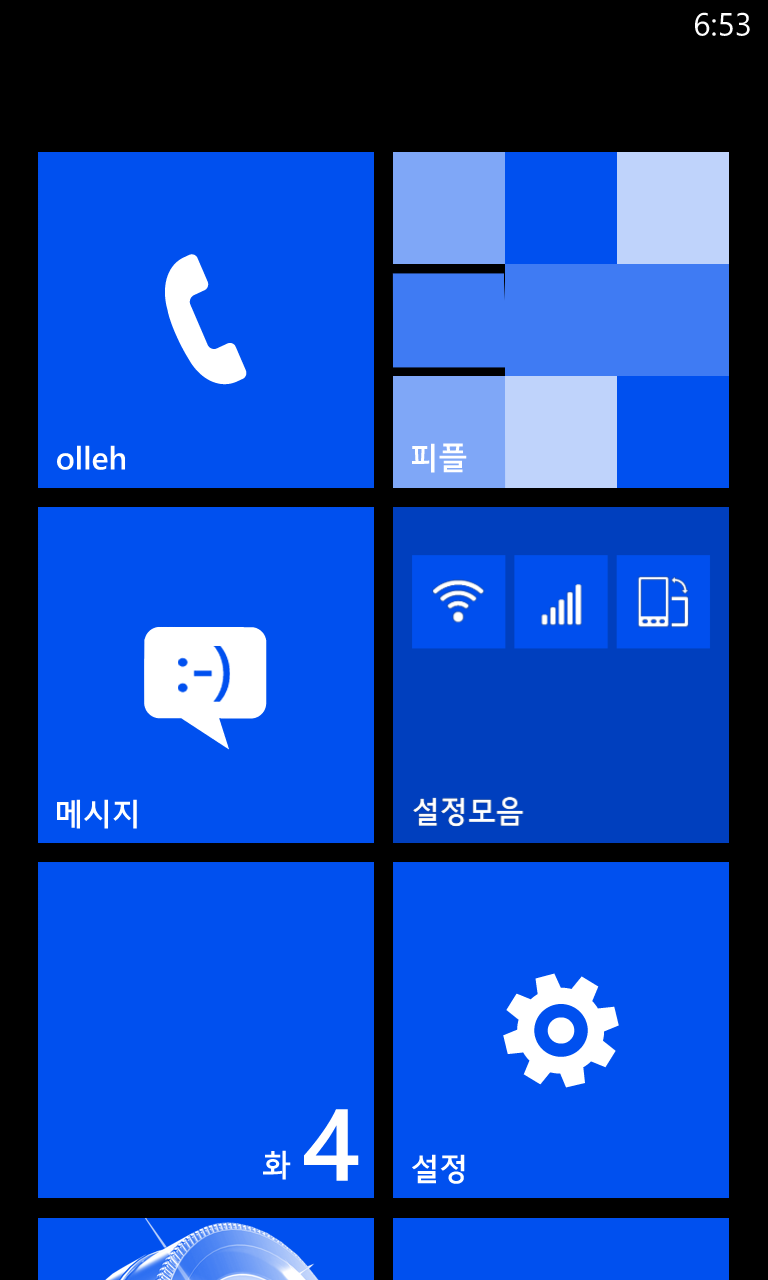Open the partially visible bottom-left image tile
768x1280 pixels.
[205, 1250]
